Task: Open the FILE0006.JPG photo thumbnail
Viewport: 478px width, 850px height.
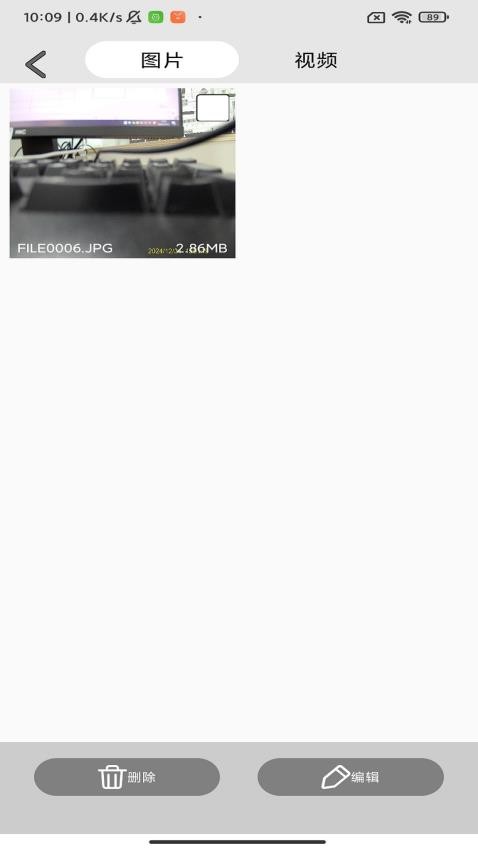Action: click(122, 173)
